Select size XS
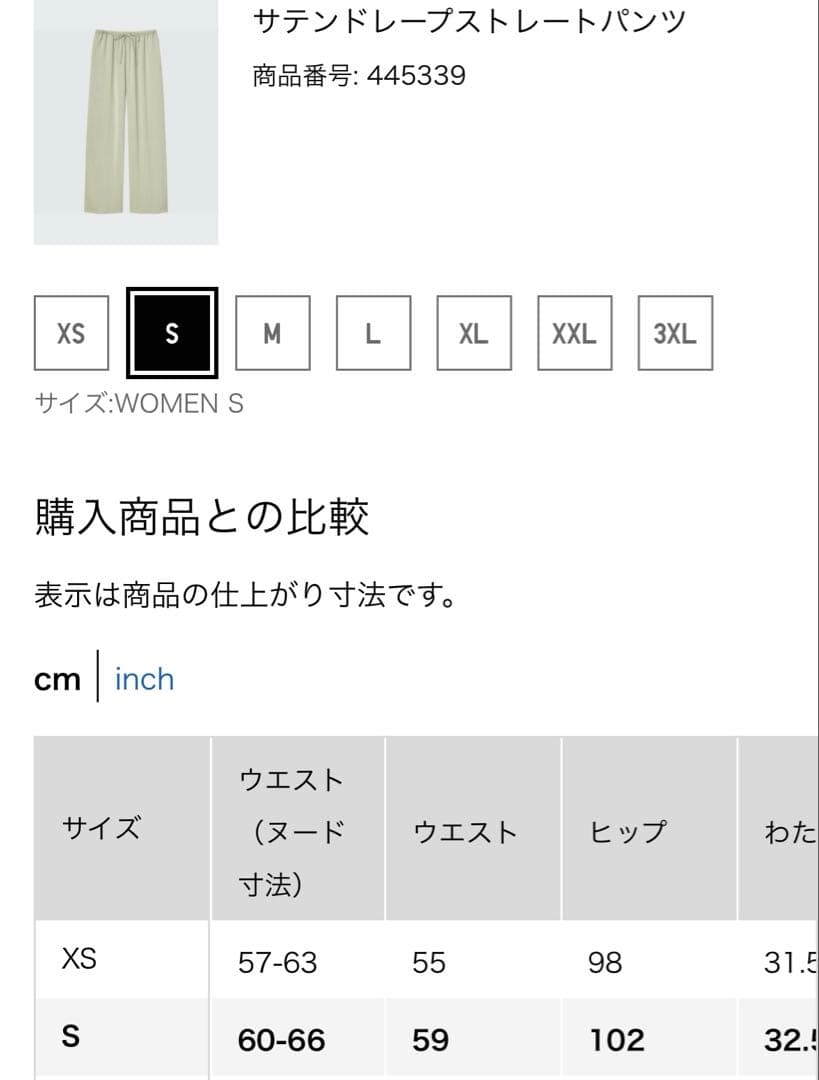This screenshot has width=819, height=1080. coord(71,333)
